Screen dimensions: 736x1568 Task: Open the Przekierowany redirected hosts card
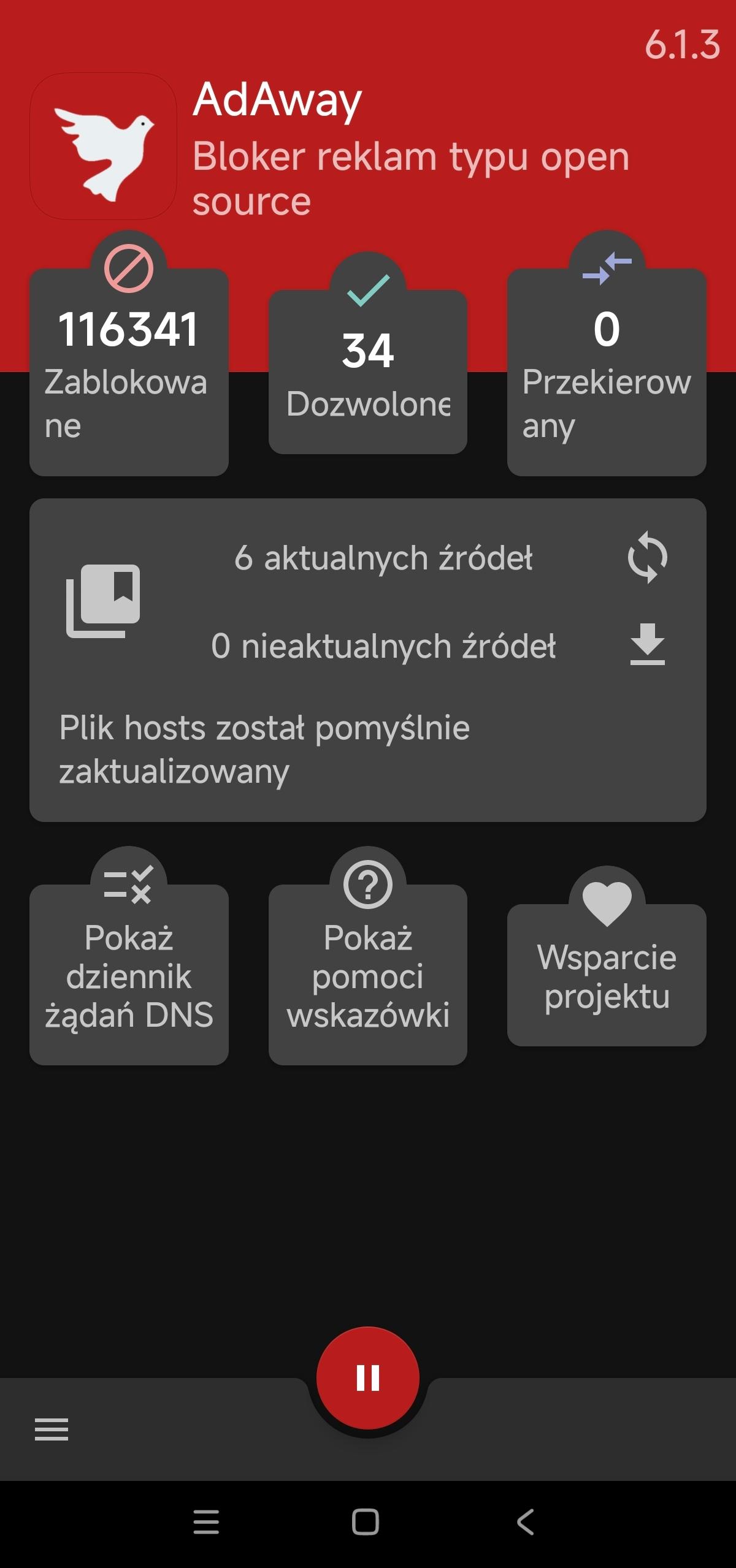[607, 371]
